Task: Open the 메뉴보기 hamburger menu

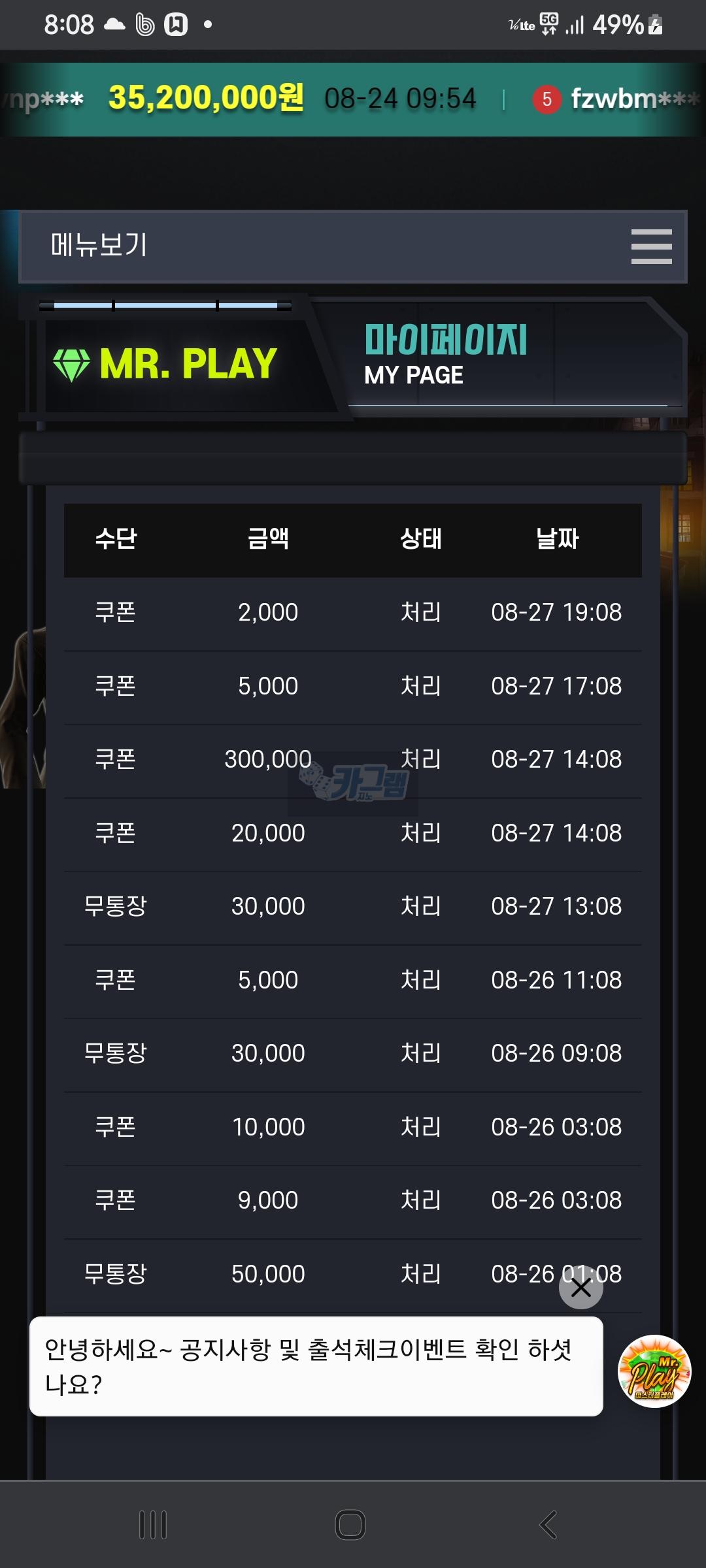Action: (x=651, y=246)
